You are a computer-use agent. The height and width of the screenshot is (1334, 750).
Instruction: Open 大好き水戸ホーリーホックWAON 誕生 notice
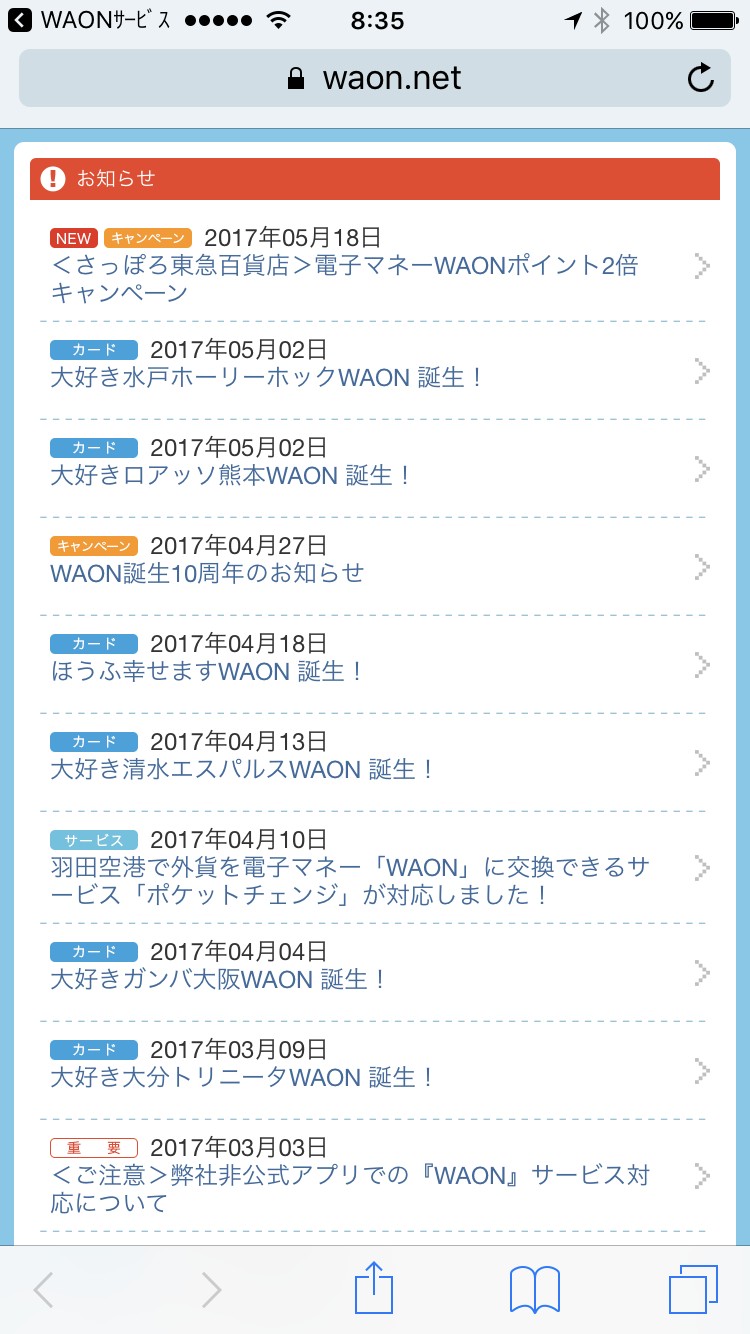point(267,378)
